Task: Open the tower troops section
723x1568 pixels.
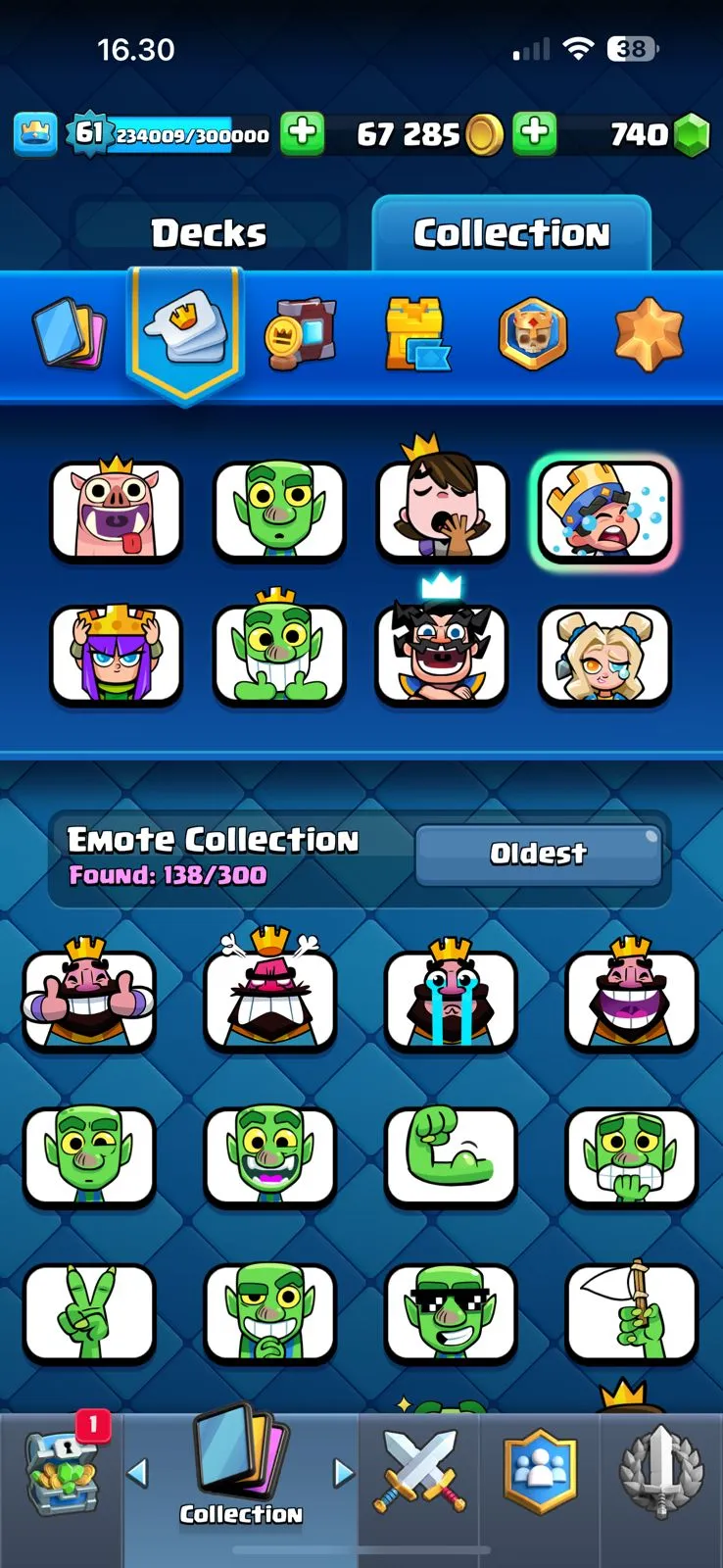Action: click(416, 334)
